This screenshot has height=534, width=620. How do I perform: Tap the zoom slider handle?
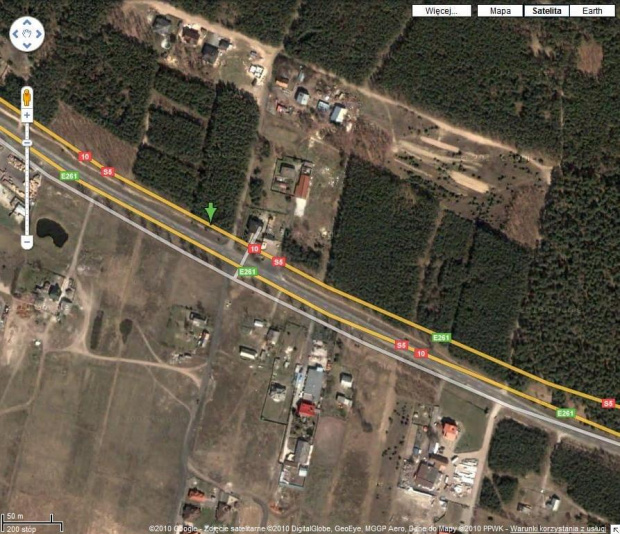click(x=27, y=142)
